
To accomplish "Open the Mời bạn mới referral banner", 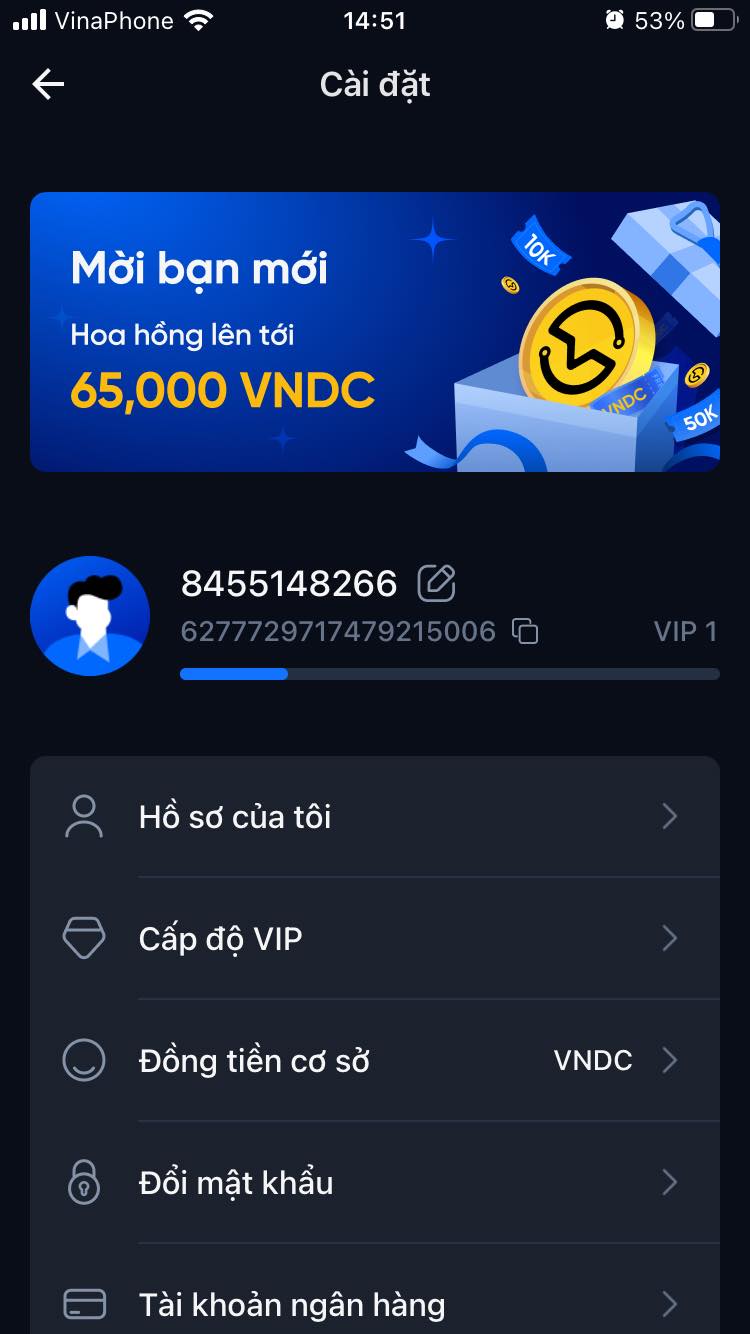I will [x=374, y=331].
